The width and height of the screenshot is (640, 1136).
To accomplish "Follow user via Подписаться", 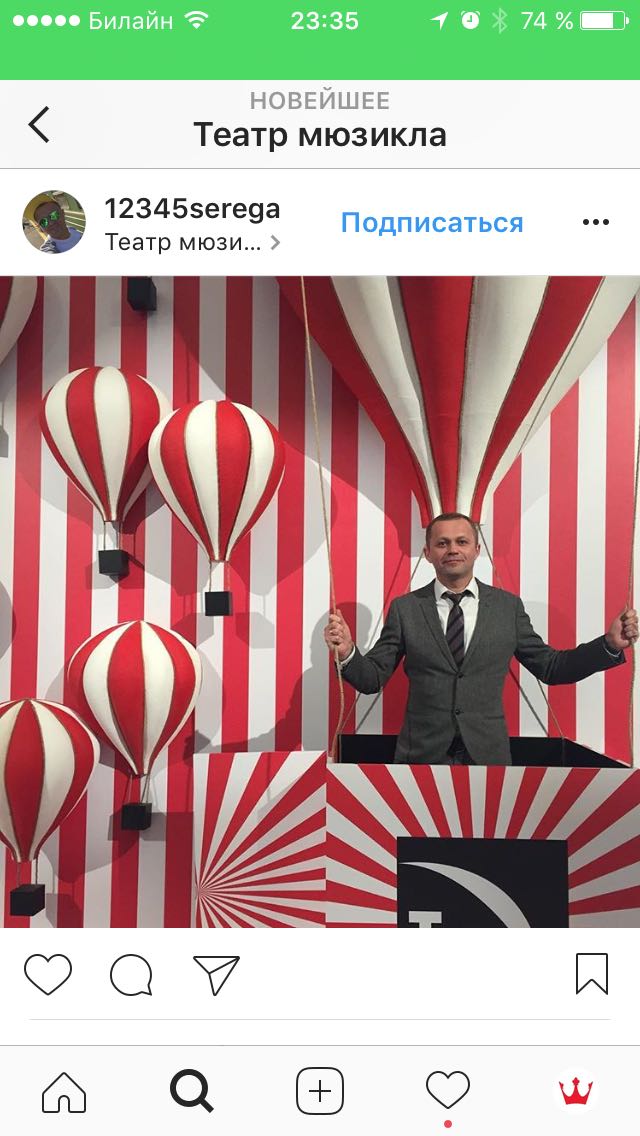I will coord(432,222).
